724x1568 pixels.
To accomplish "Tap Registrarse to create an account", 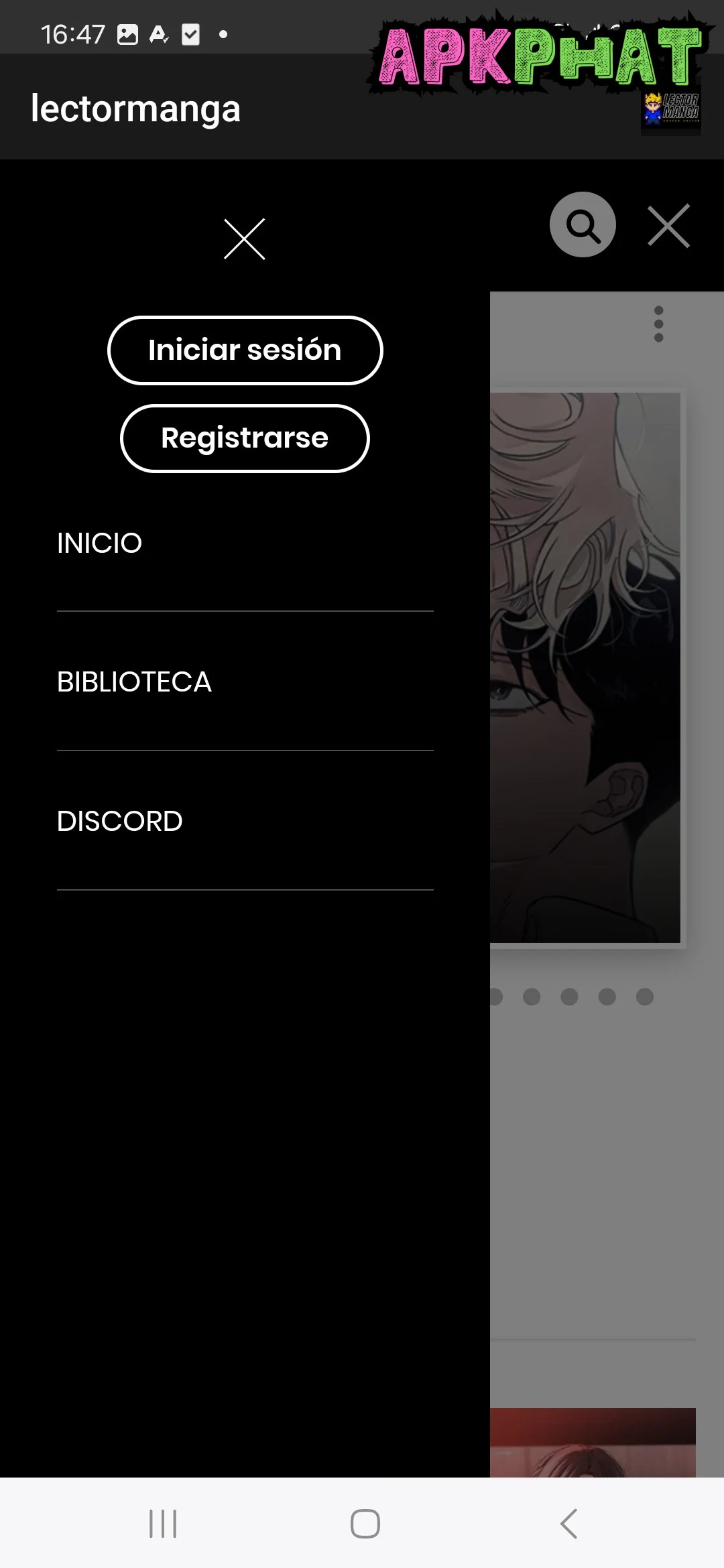I will point(245,438).
